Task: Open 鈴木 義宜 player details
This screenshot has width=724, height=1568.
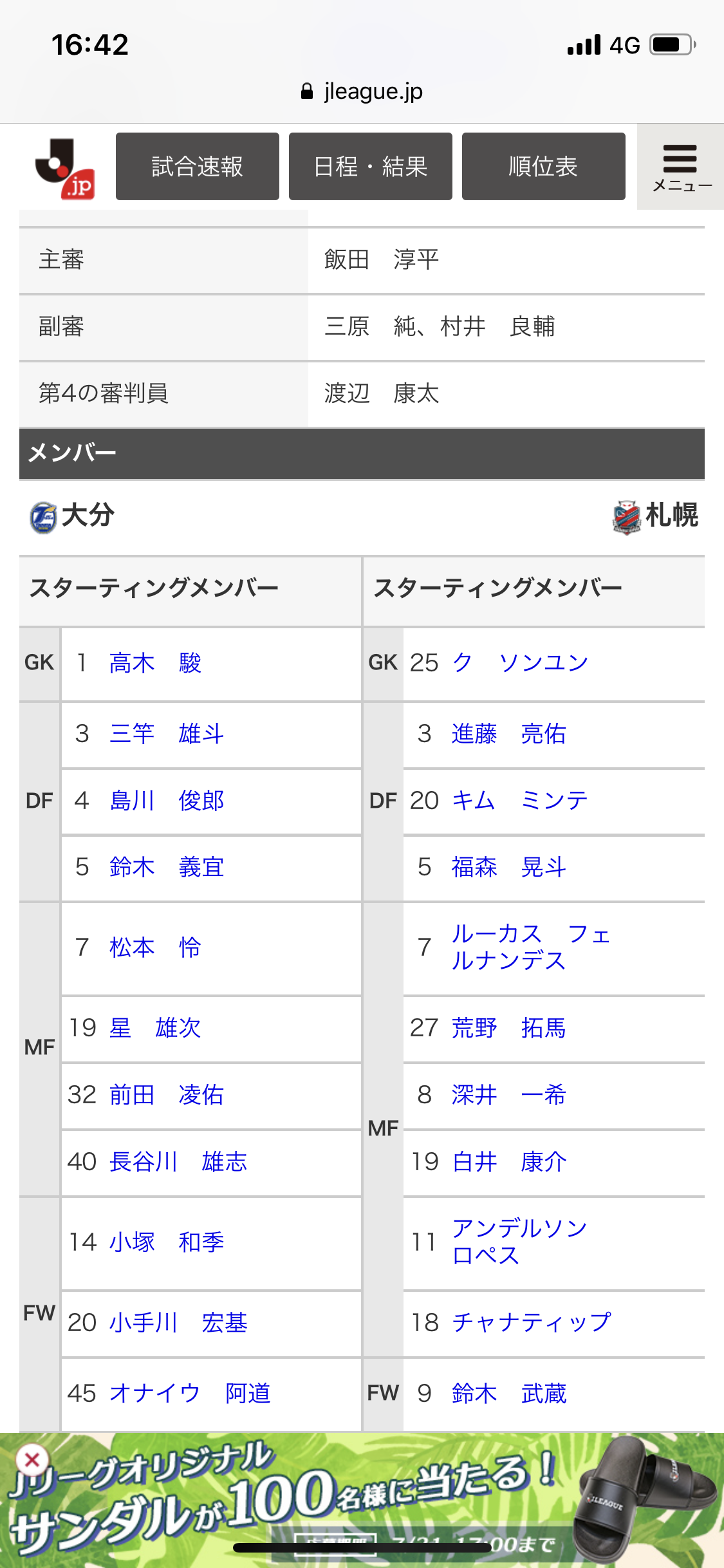Action: point(167,867)
